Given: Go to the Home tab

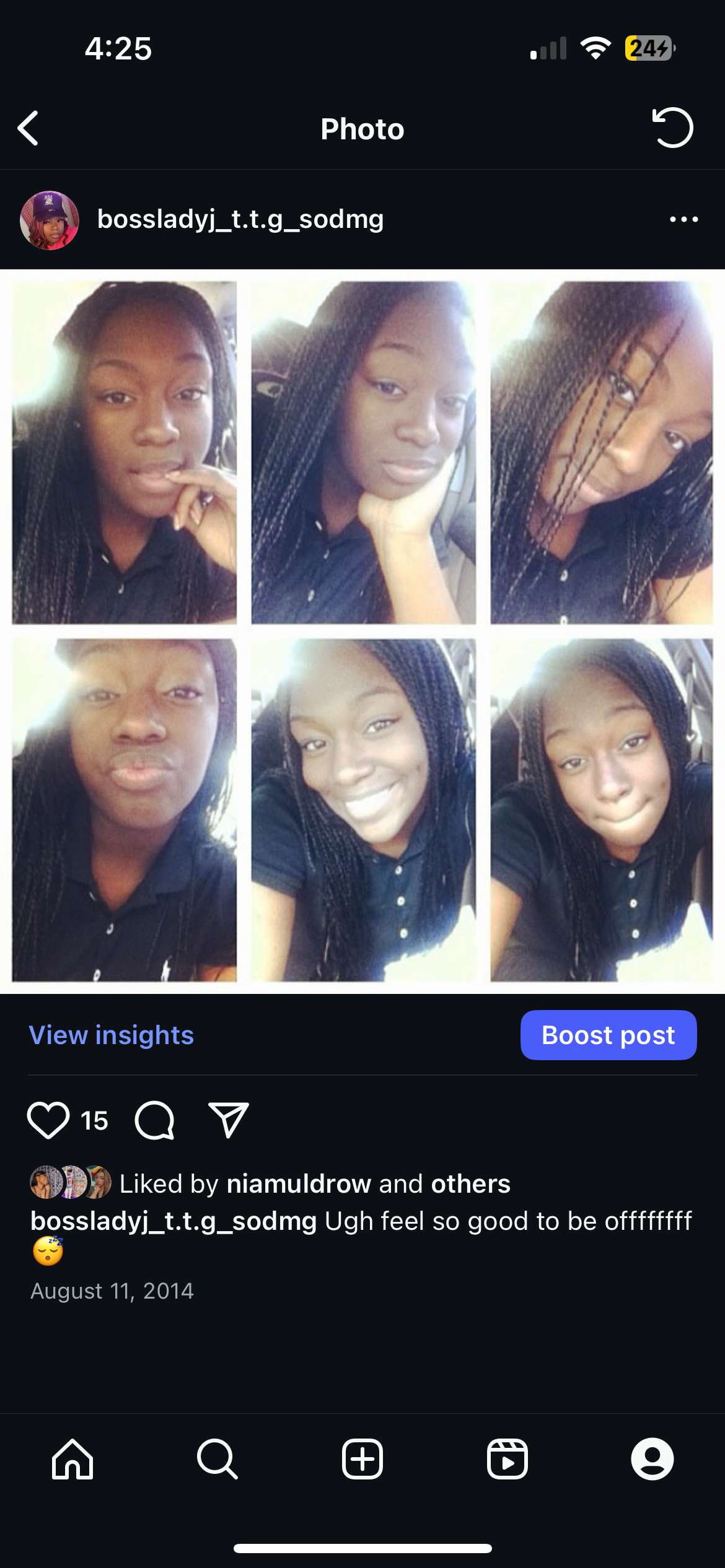Looking at the screenshot, I should pyautogui.click(x=72, y=1459).
